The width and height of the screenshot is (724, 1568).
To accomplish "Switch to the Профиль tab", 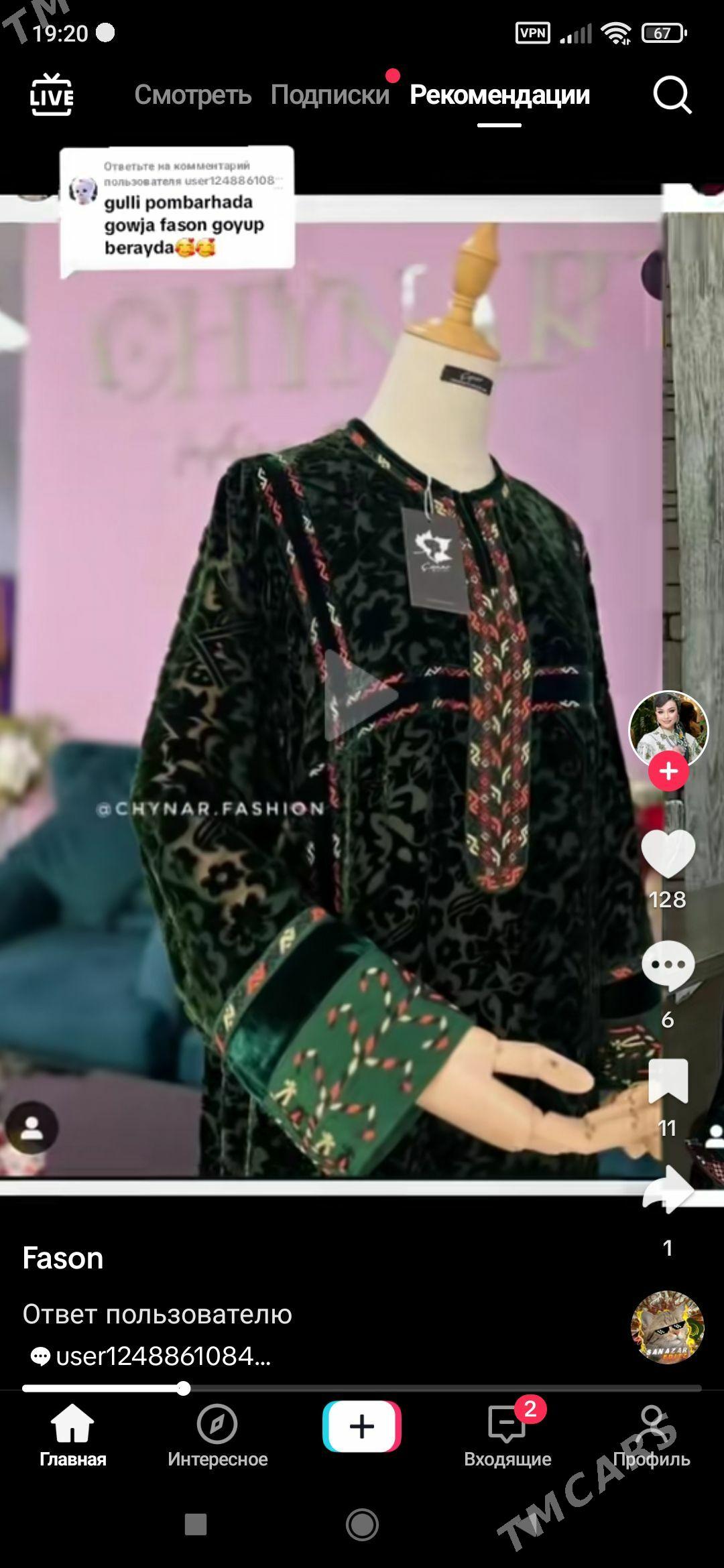I will (652, 1437).
